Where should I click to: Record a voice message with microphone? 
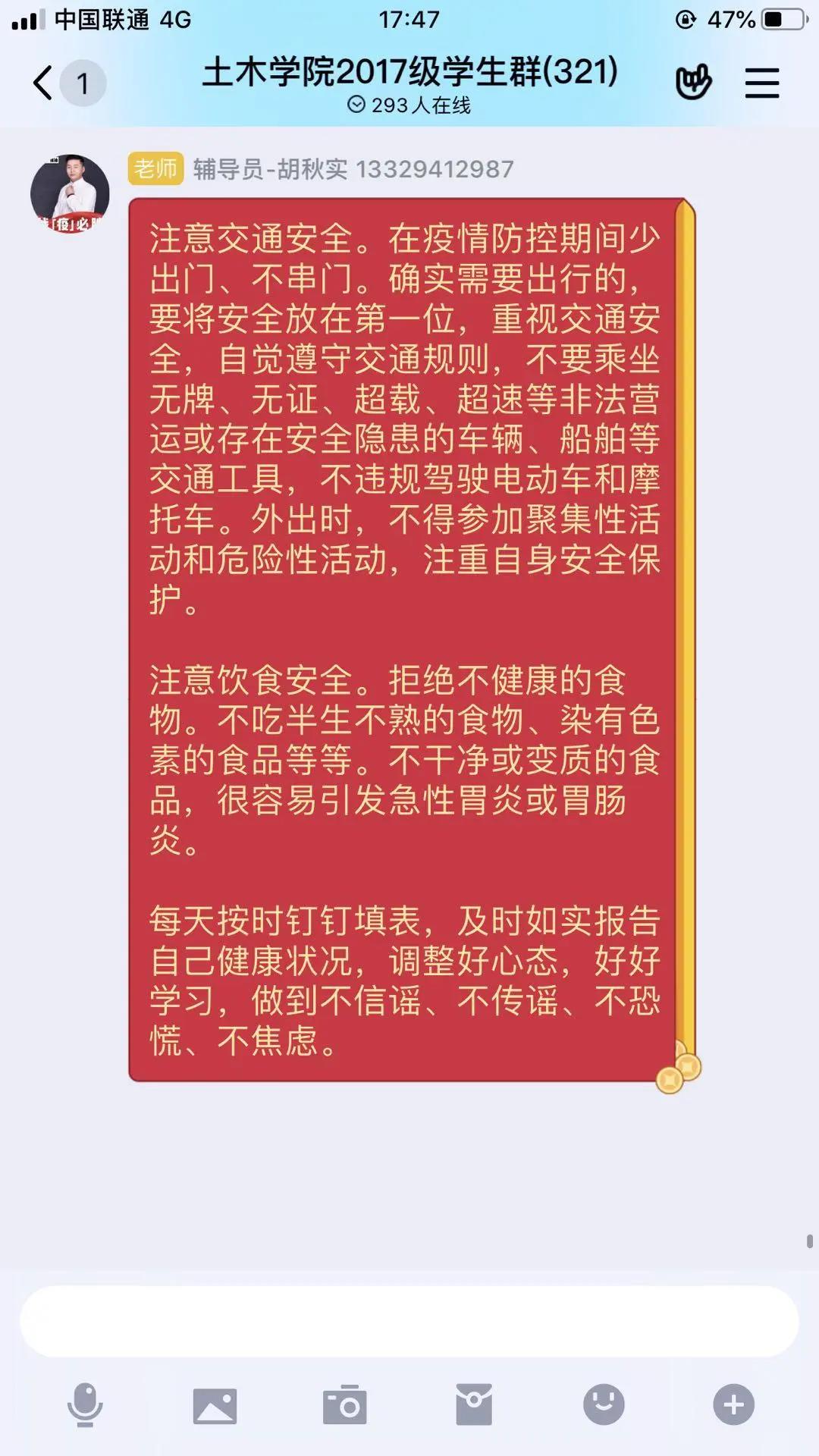click(x=85, y=1404)
